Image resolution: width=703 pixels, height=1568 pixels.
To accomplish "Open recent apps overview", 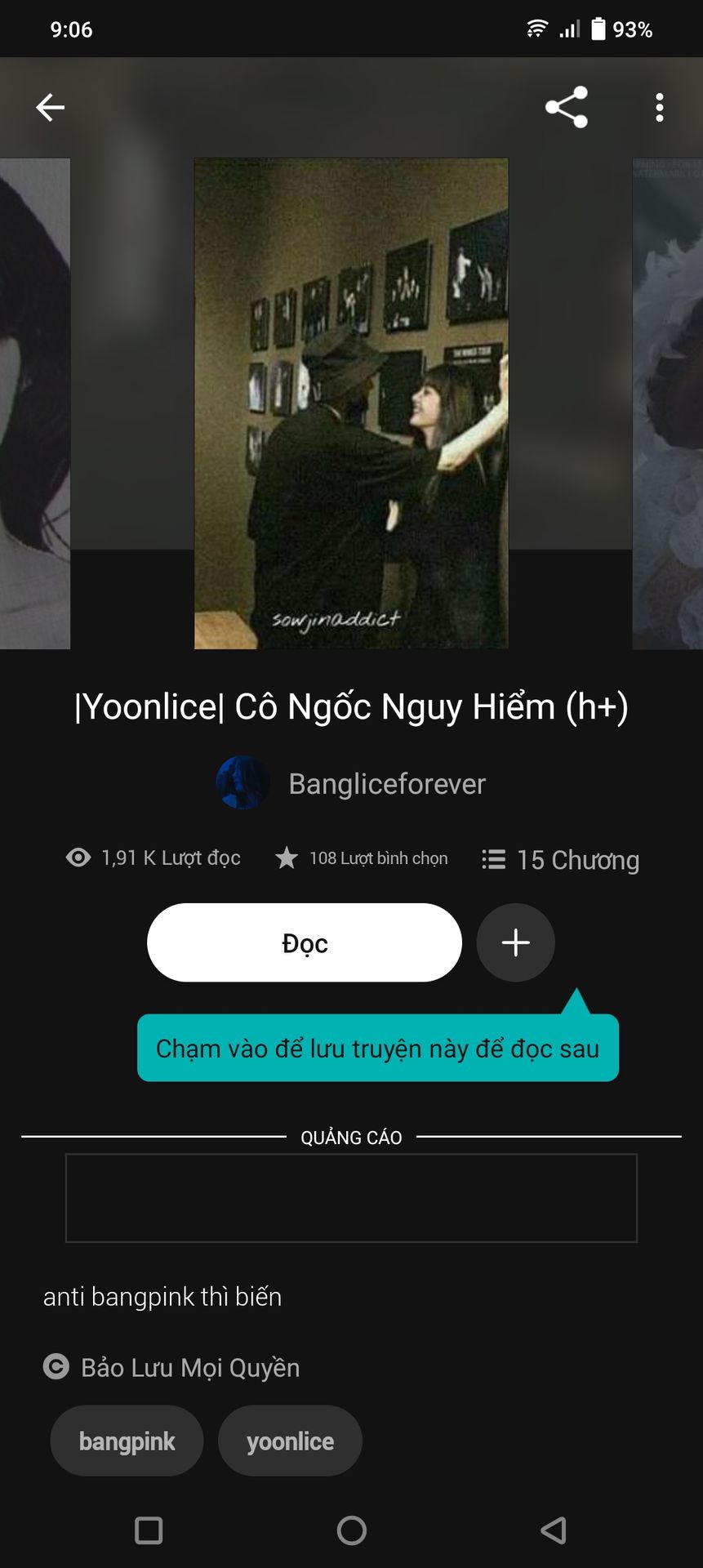I will [149, 1530].
